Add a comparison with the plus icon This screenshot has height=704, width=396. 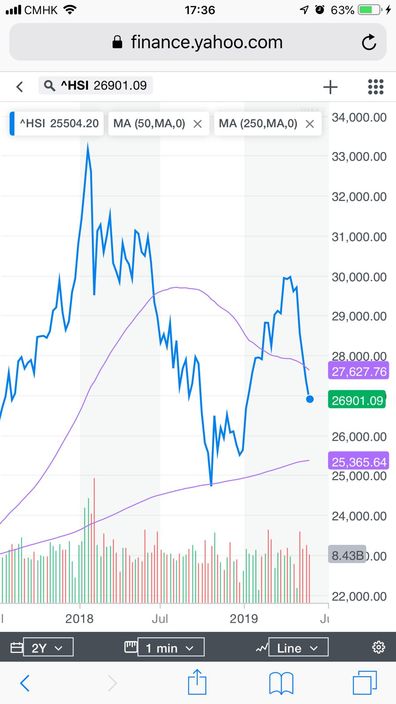(330, 87)
